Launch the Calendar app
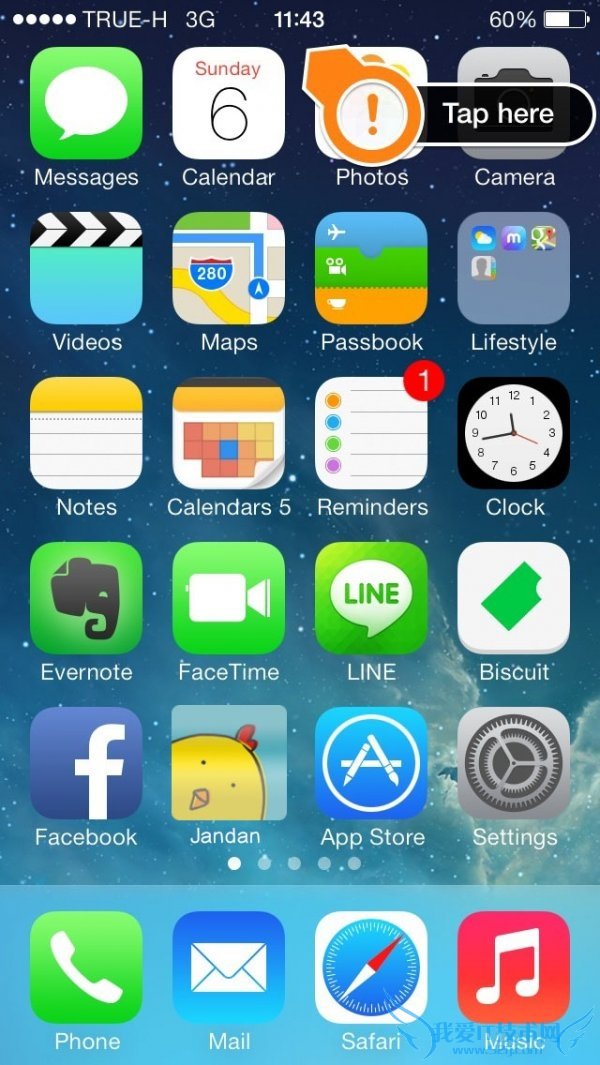Image resolution: width=600 pixels, height=1065 pixels. click(228, 103)
